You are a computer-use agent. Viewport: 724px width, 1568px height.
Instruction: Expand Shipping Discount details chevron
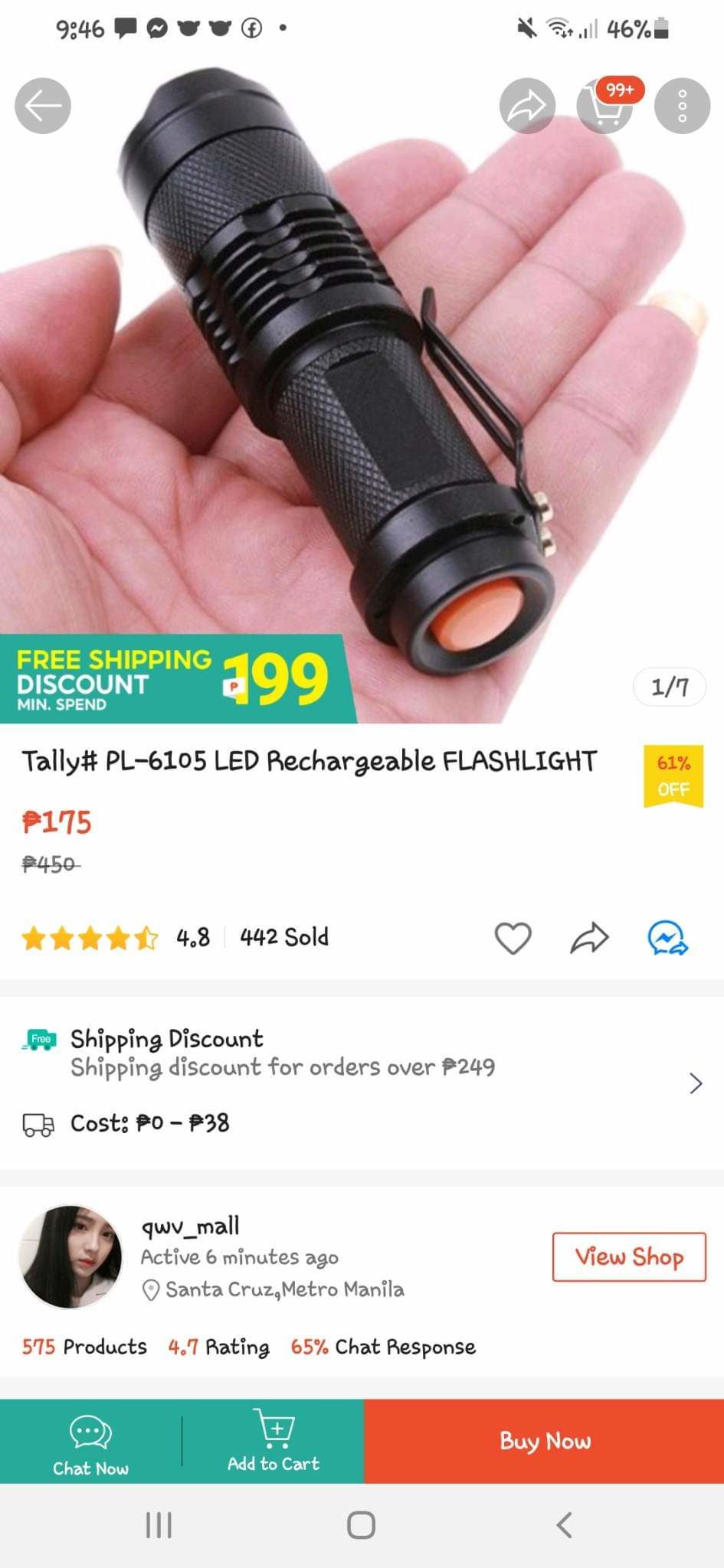[x=695, y=1083]
